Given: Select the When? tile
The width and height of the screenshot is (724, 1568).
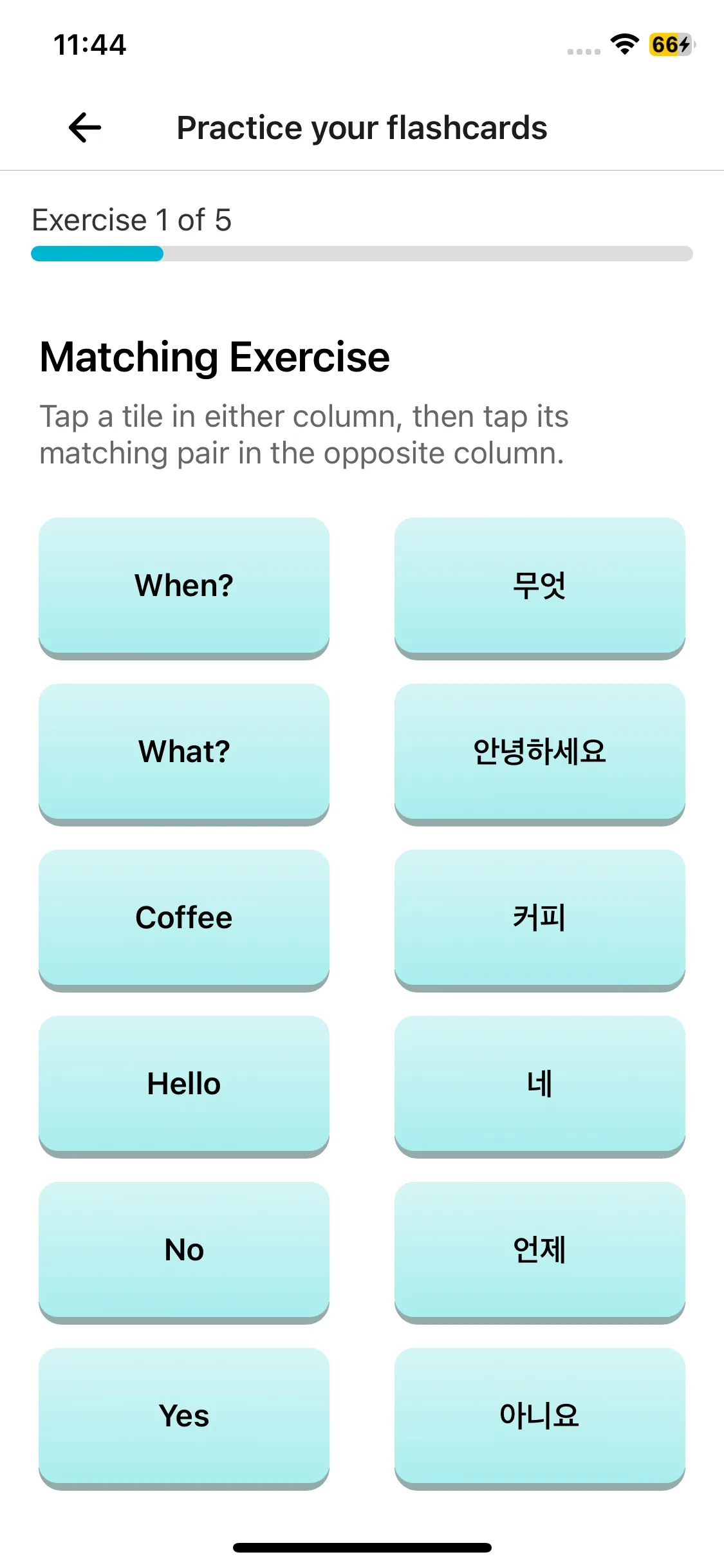Looking at the screenshot, I should [x=184, y=586].
